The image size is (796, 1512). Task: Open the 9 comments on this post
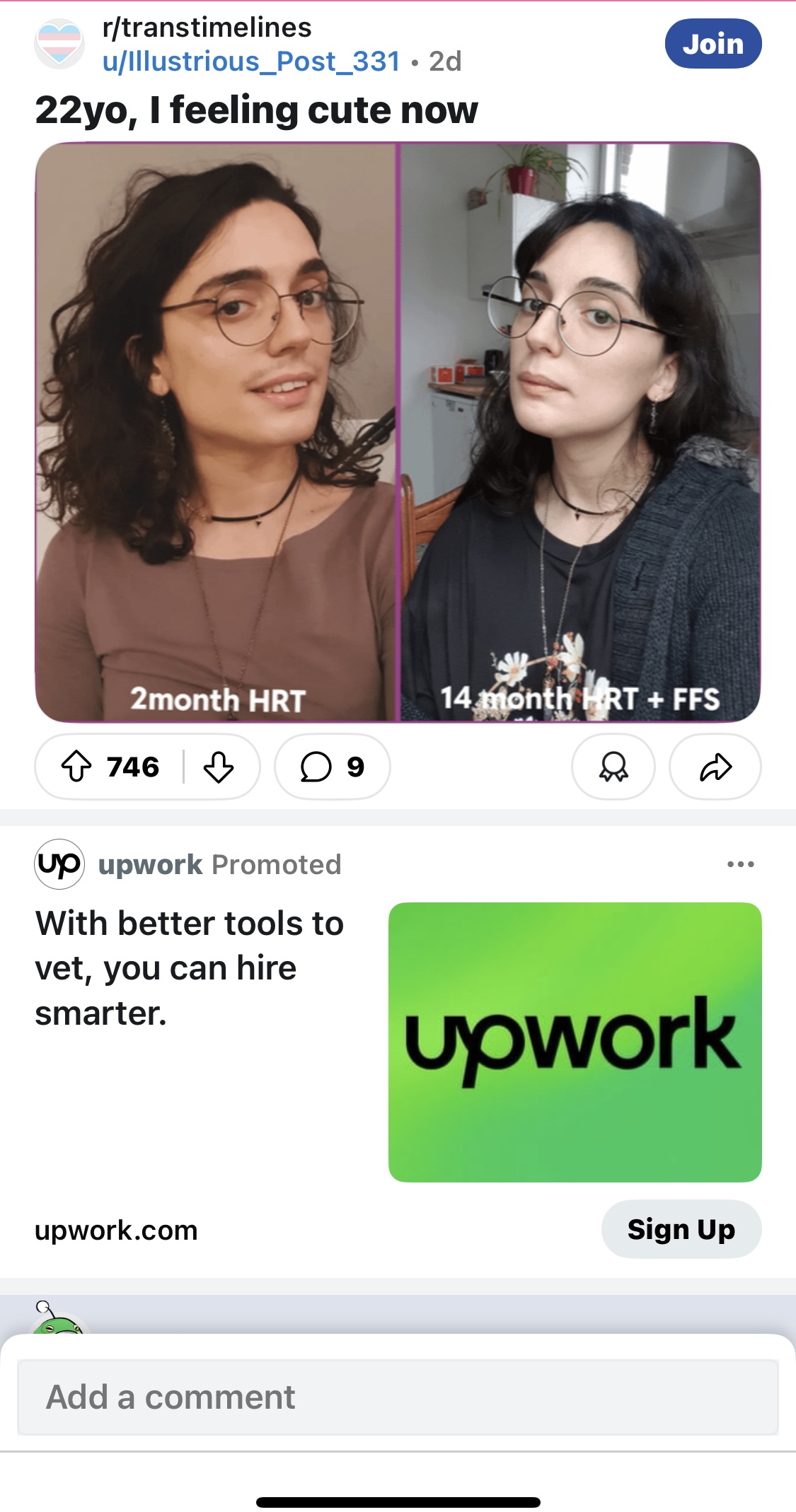[x=332, y=767]
